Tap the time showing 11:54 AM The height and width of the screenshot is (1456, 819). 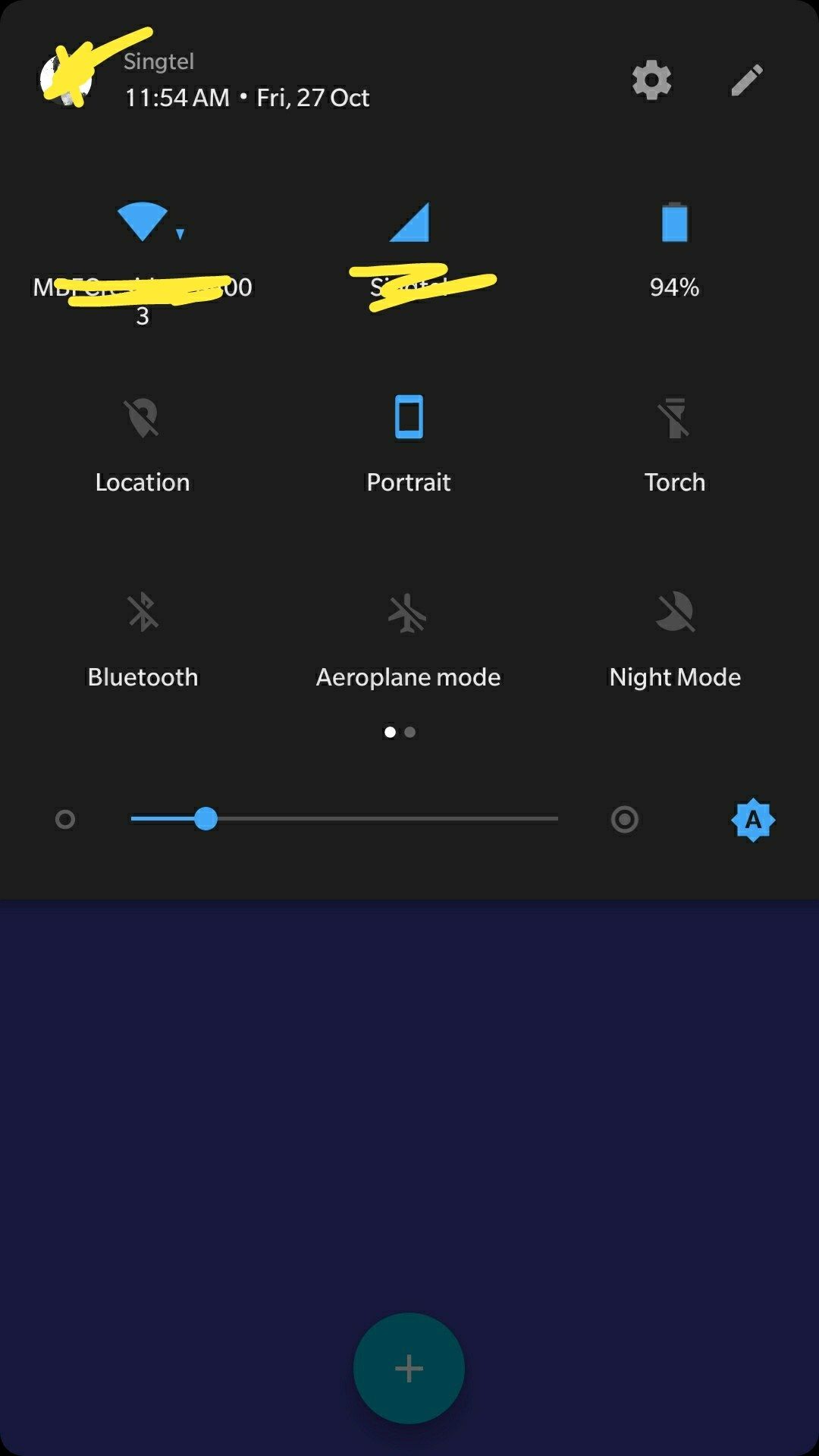176,97
